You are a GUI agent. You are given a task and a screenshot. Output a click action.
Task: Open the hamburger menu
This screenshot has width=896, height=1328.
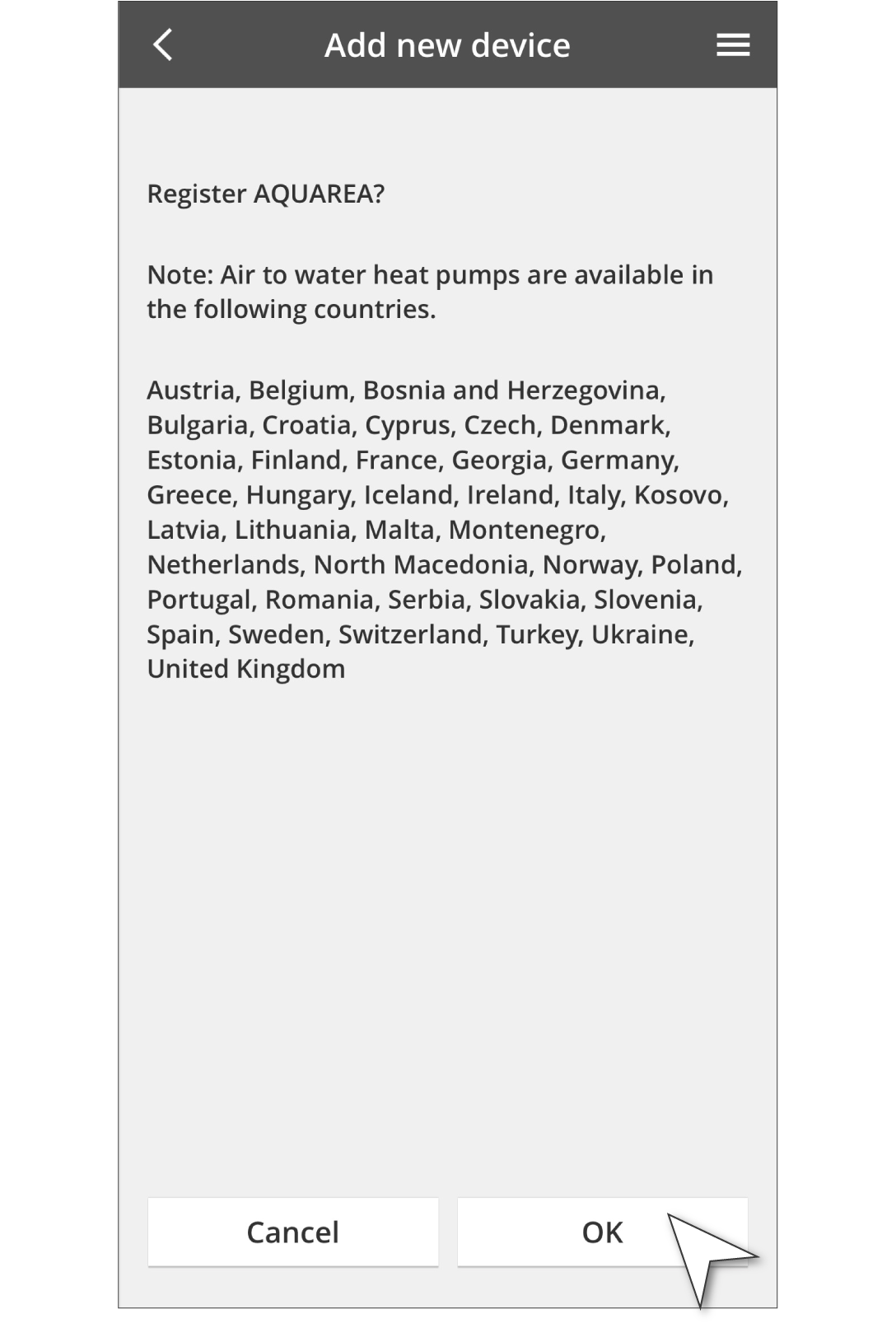pos(732,44)
